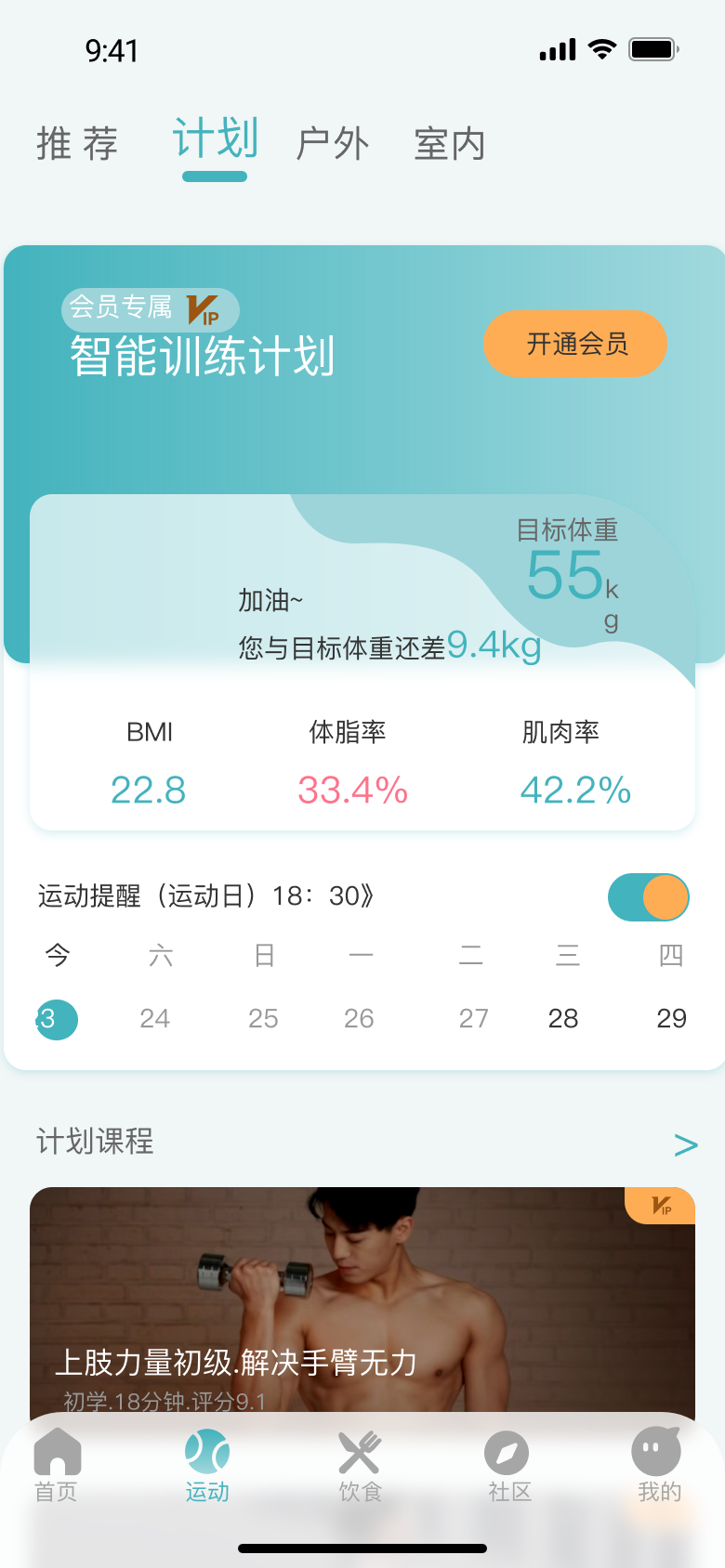725x1568 pixels.
Task: Expand details of target weight 55kg
Action: click(x=567, y=576)
